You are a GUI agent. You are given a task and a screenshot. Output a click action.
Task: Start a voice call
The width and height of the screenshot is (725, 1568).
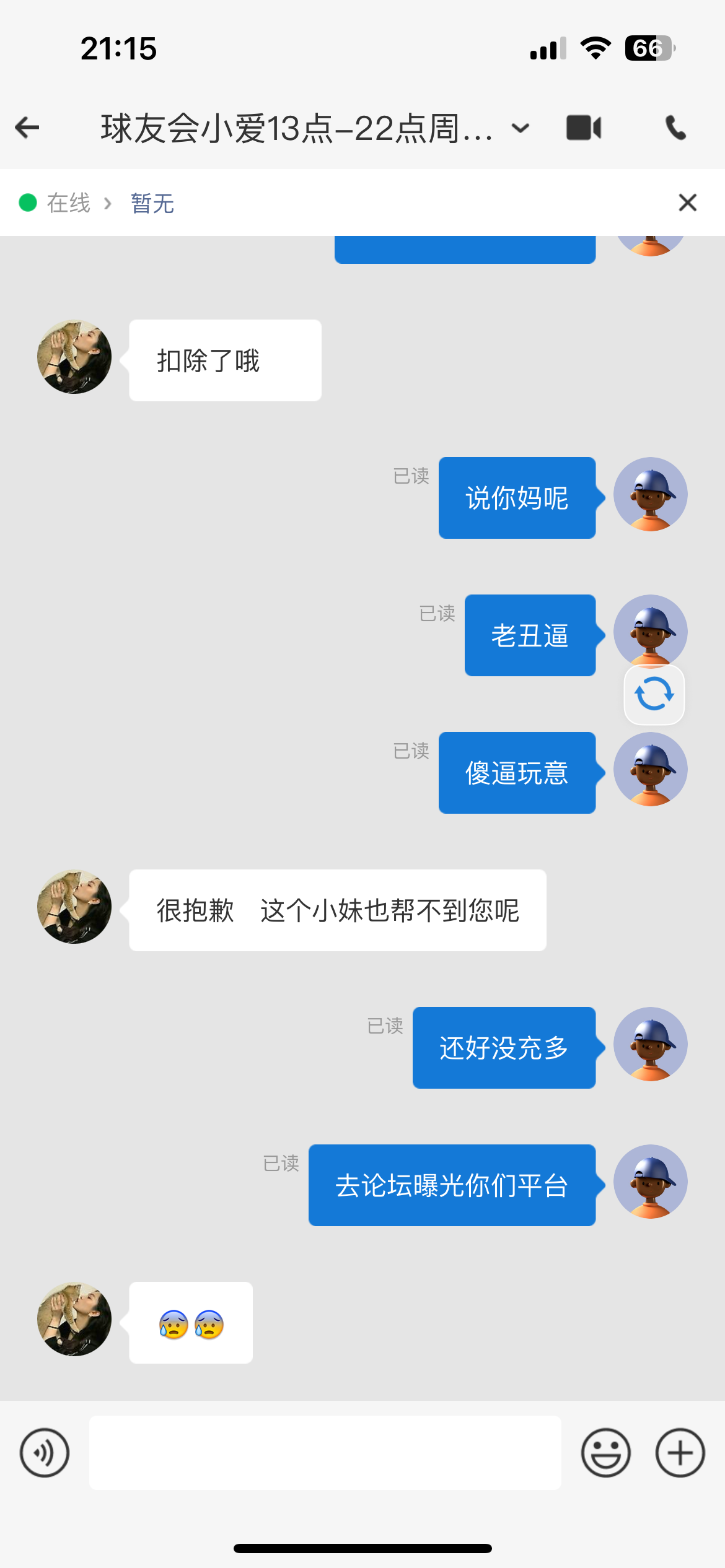click(675, 128)
